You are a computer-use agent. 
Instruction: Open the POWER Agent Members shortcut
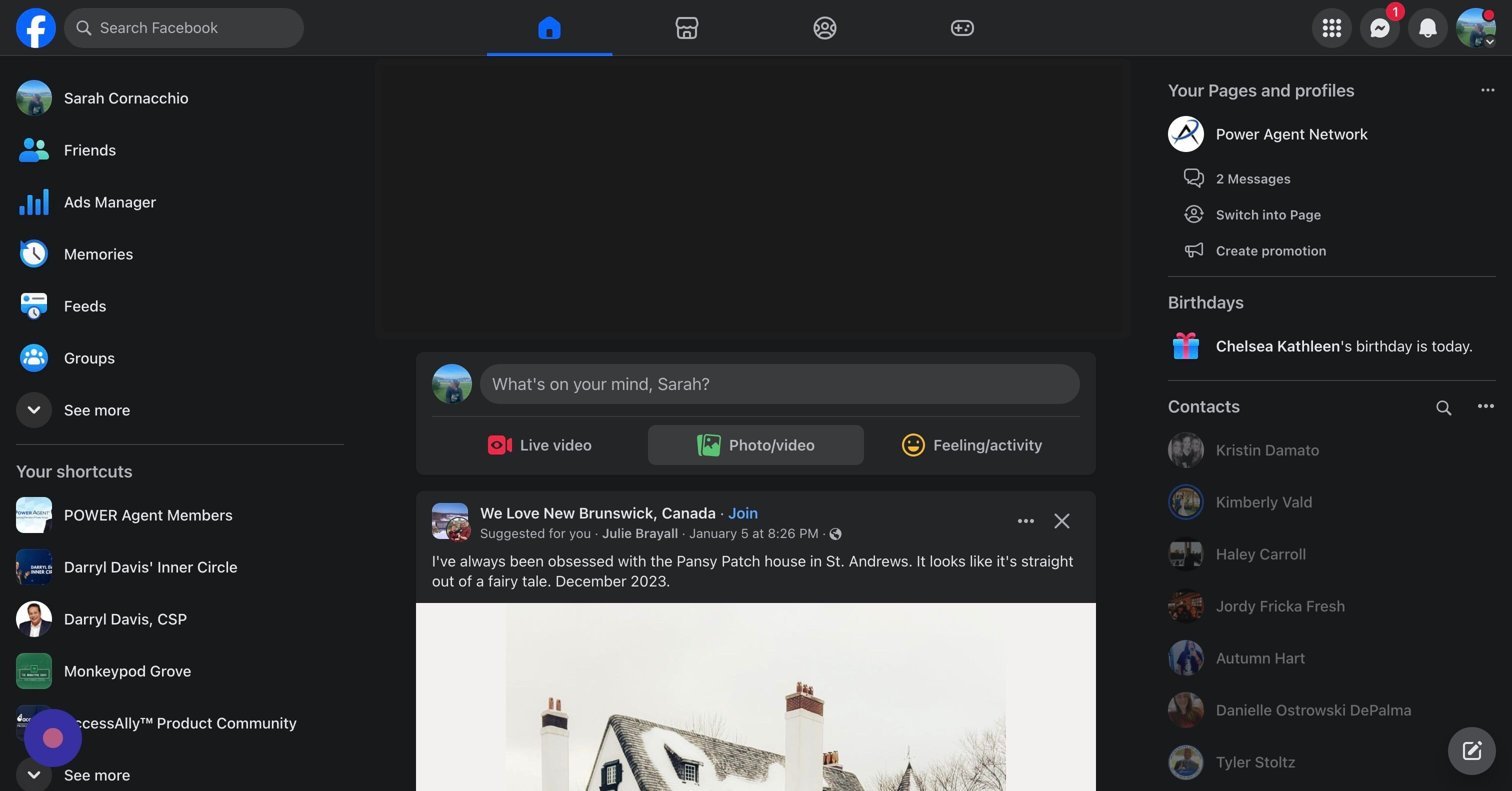(147, 515)
